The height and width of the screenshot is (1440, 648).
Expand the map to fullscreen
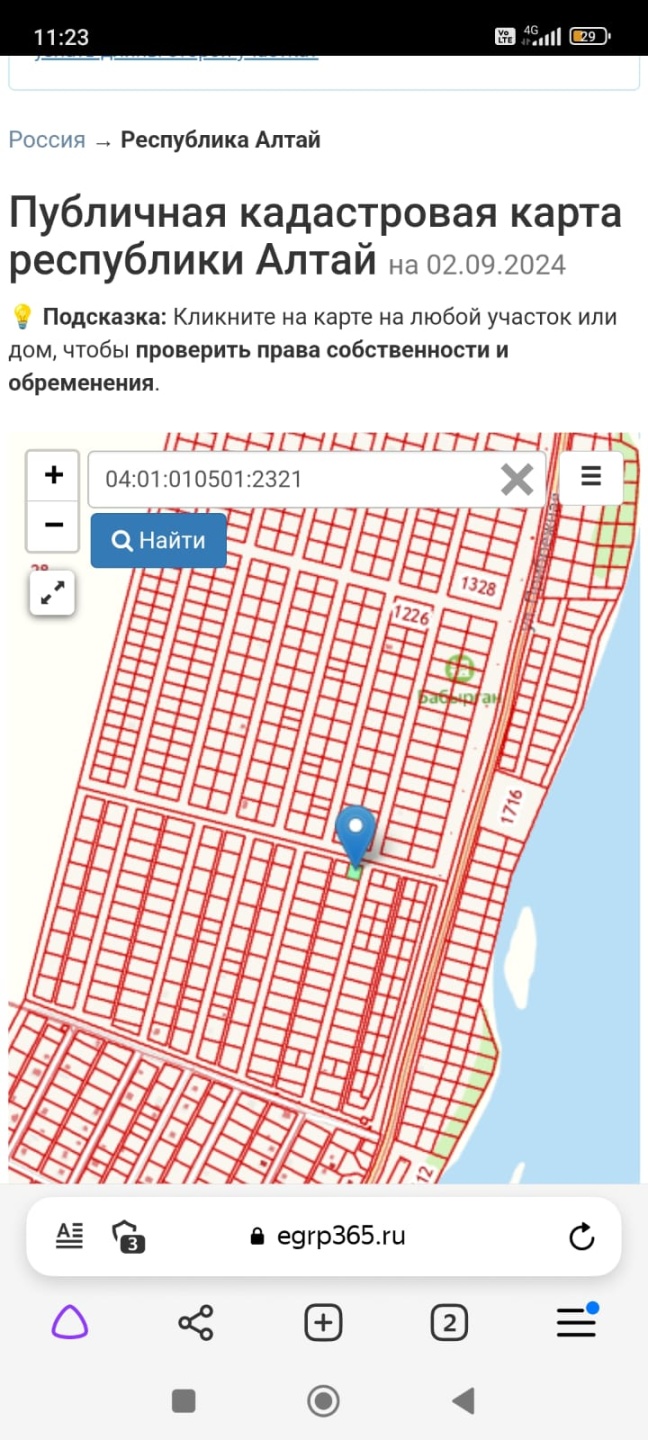[52, 595]
